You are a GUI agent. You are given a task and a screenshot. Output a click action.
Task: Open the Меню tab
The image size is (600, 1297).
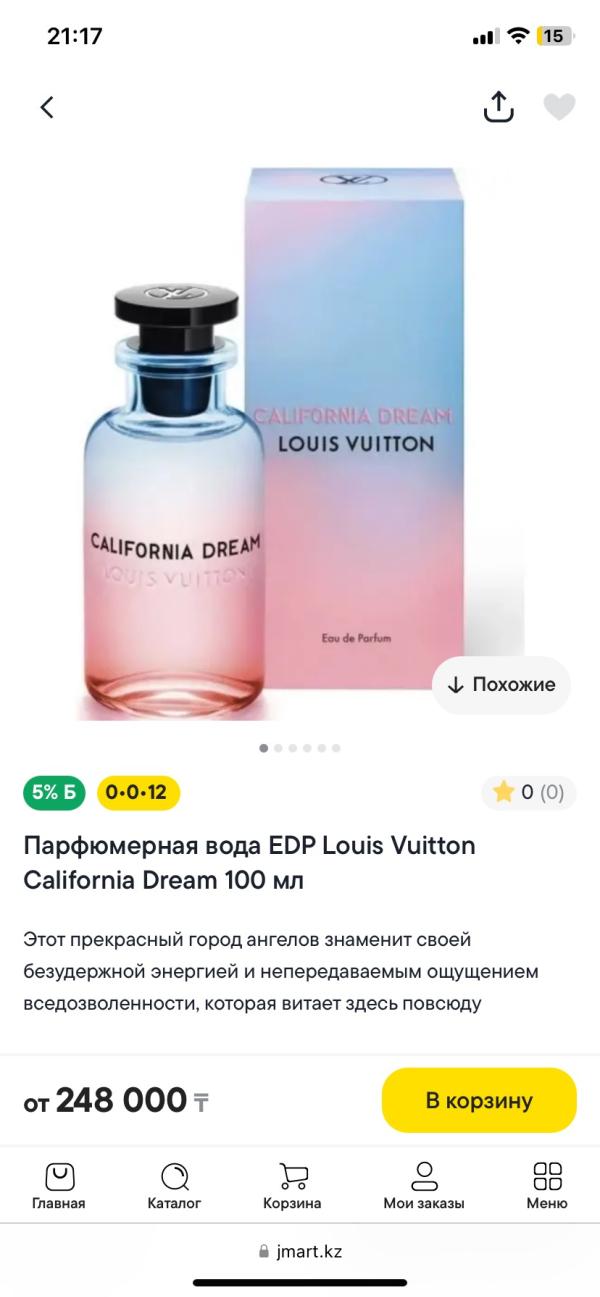click(547, 1186)
